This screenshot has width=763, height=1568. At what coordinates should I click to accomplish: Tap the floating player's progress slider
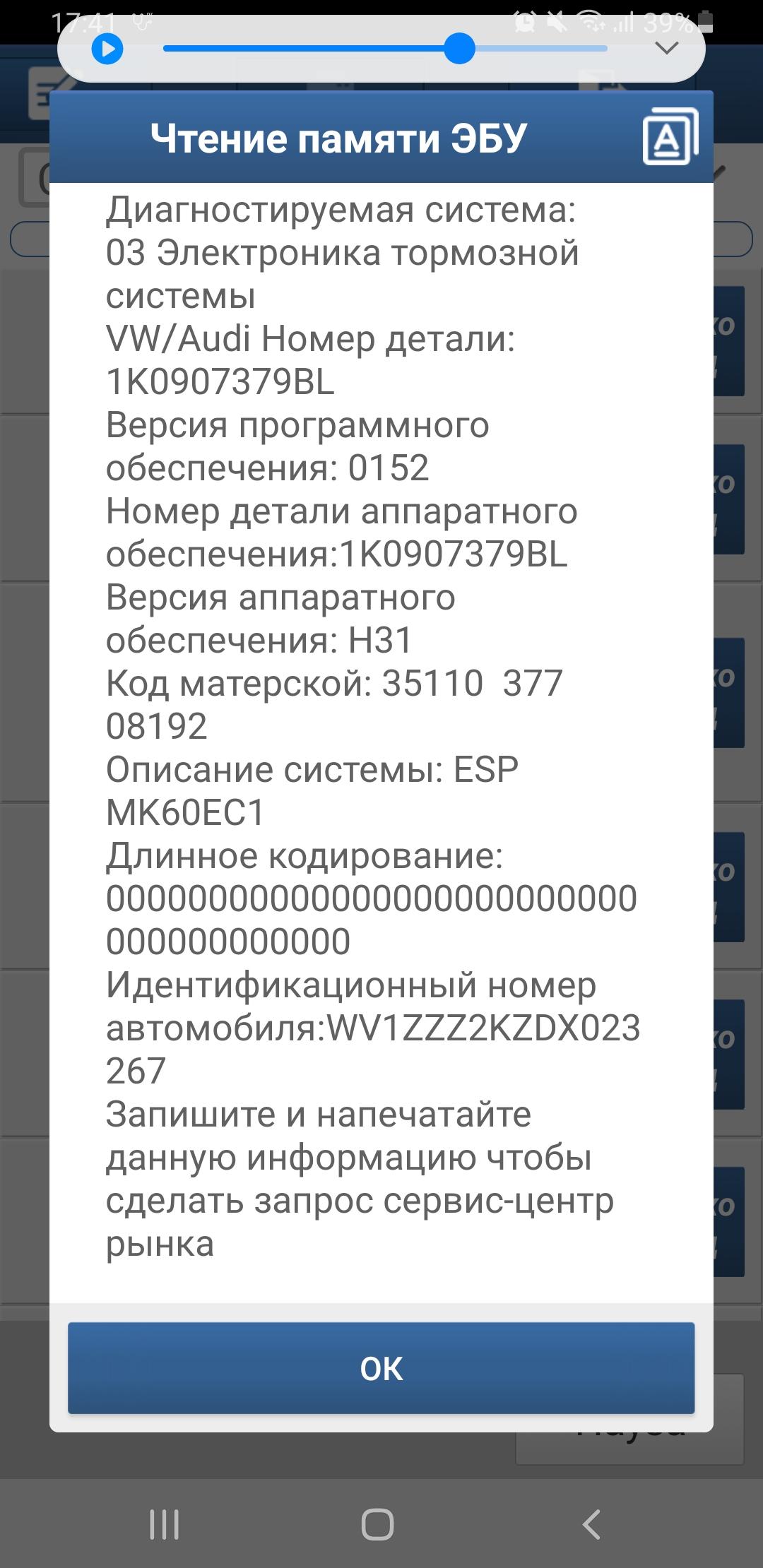tap(385, 49)
